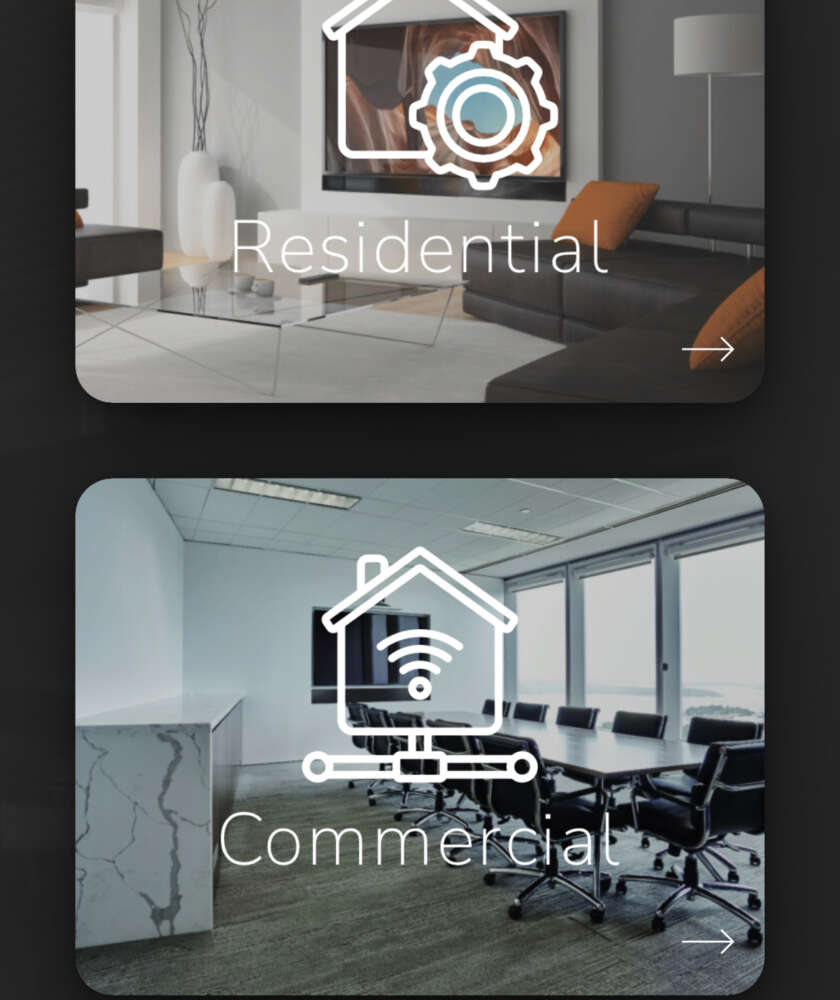Screen dimensions: 840x1000
Task: Tap the arrow on the Commercial card
Action: pos(708,942)
